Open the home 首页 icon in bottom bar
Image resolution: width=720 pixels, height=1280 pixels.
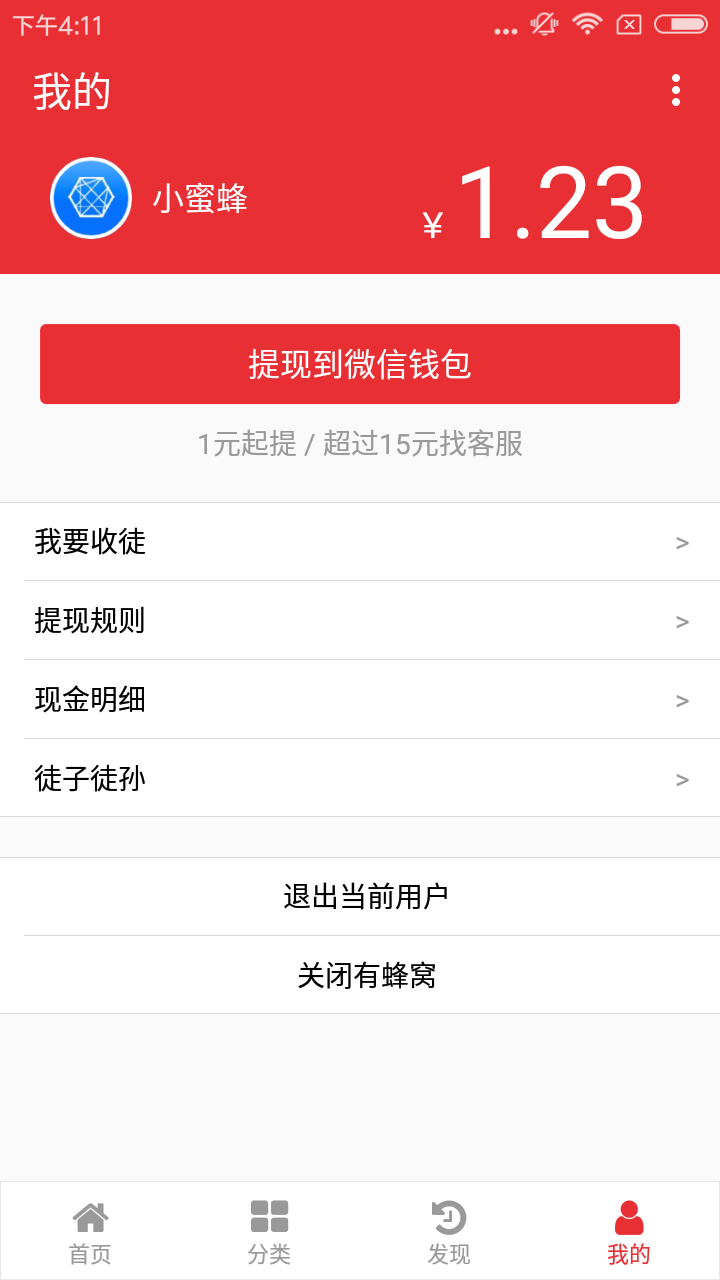[x=90, y=1219]
